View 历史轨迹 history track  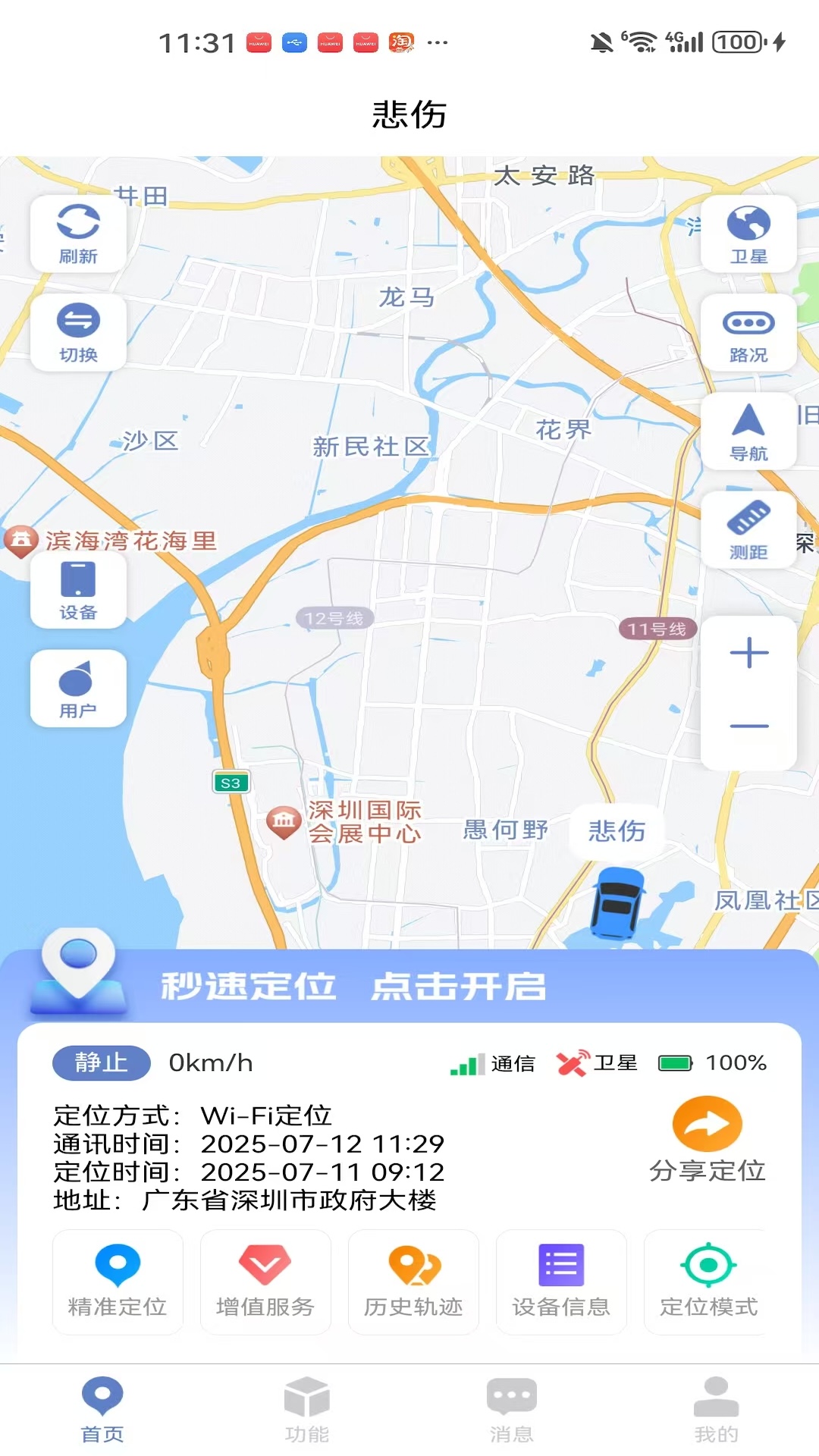click(x=413, y=1282)
